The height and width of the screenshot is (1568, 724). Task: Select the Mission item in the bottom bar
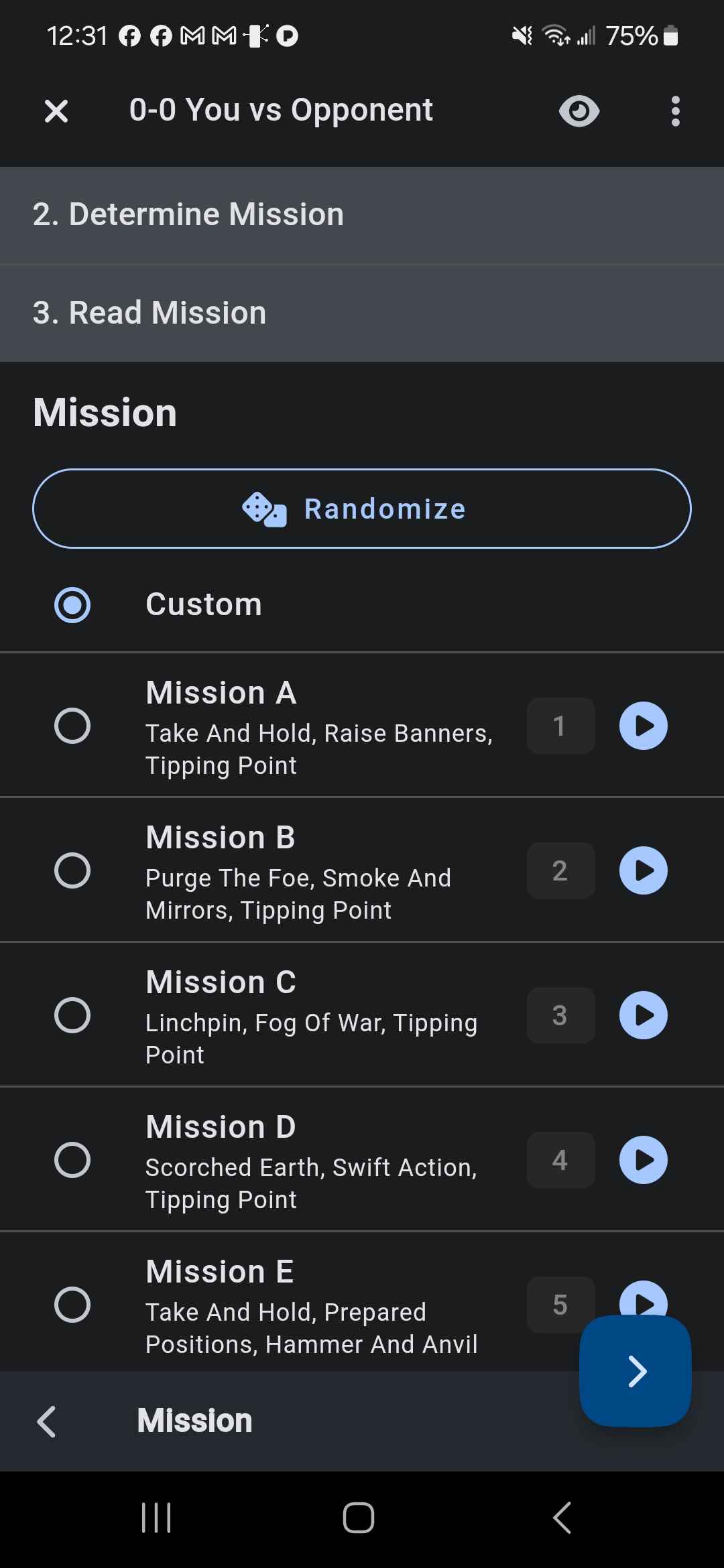click(x=195, y=1419)
